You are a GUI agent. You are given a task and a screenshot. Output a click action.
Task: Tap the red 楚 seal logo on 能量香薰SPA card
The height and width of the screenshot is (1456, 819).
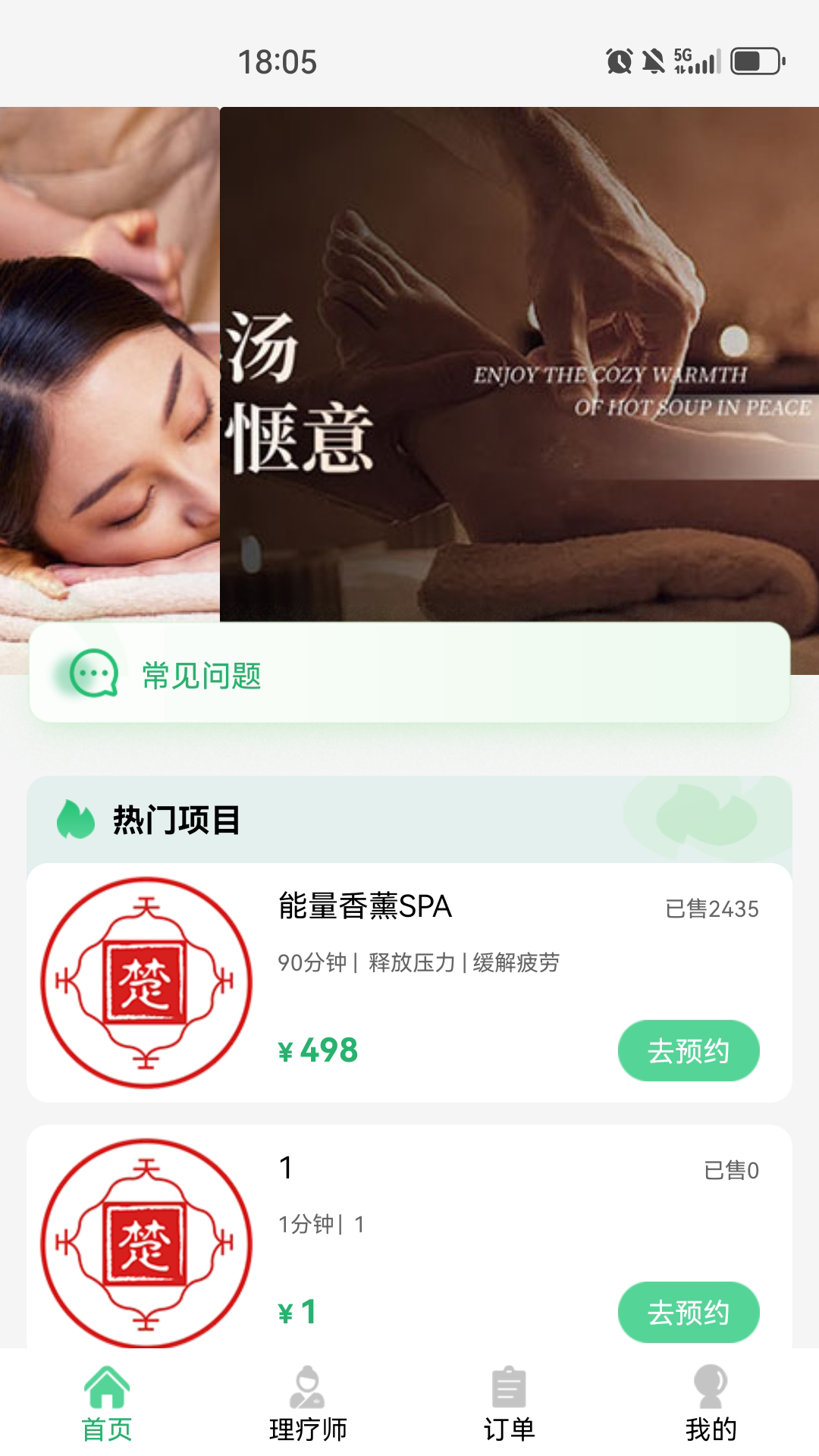(146, 980)
